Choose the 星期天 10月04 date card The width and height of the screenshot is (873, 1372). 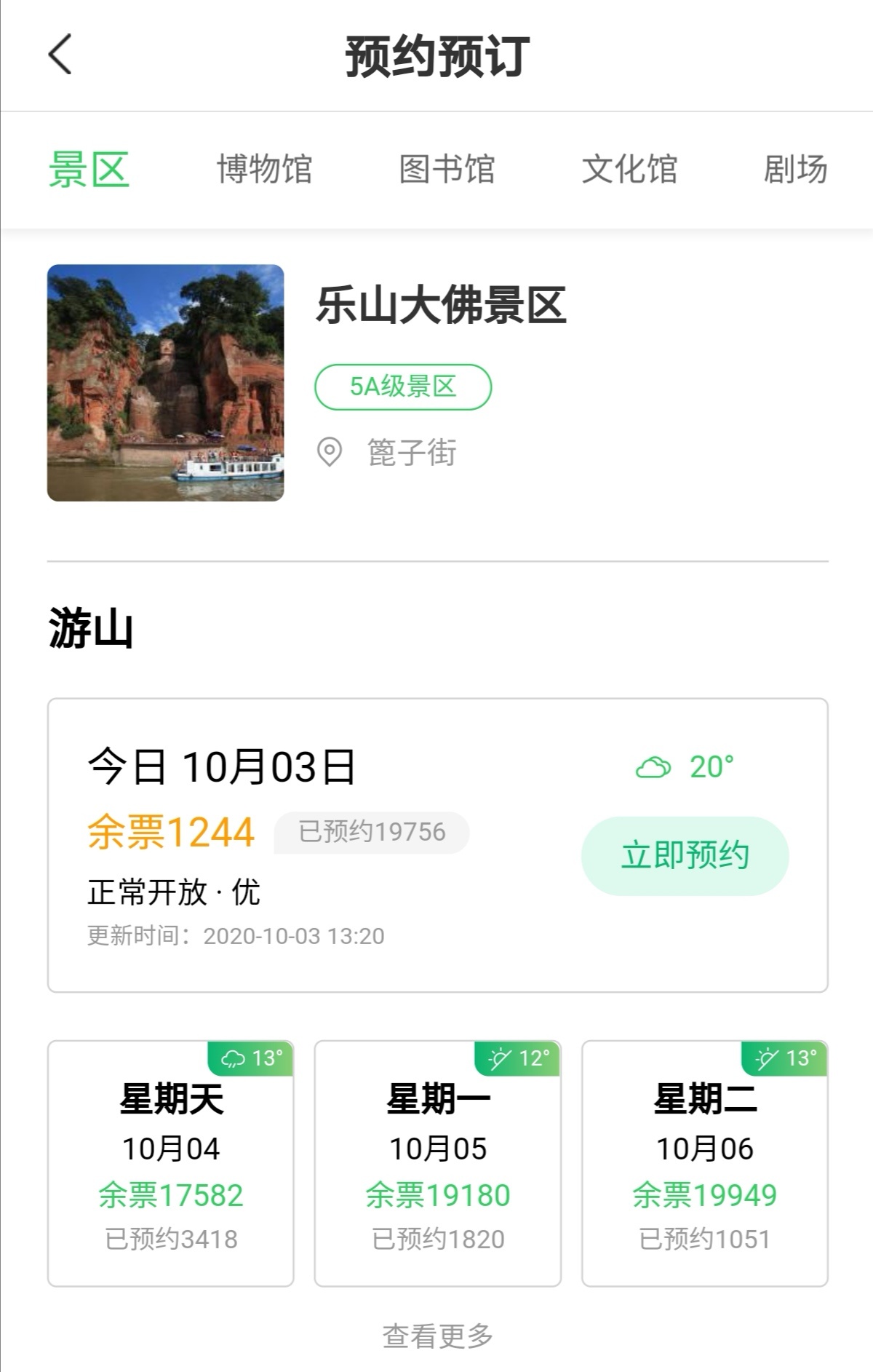(x=171, y=1163)
